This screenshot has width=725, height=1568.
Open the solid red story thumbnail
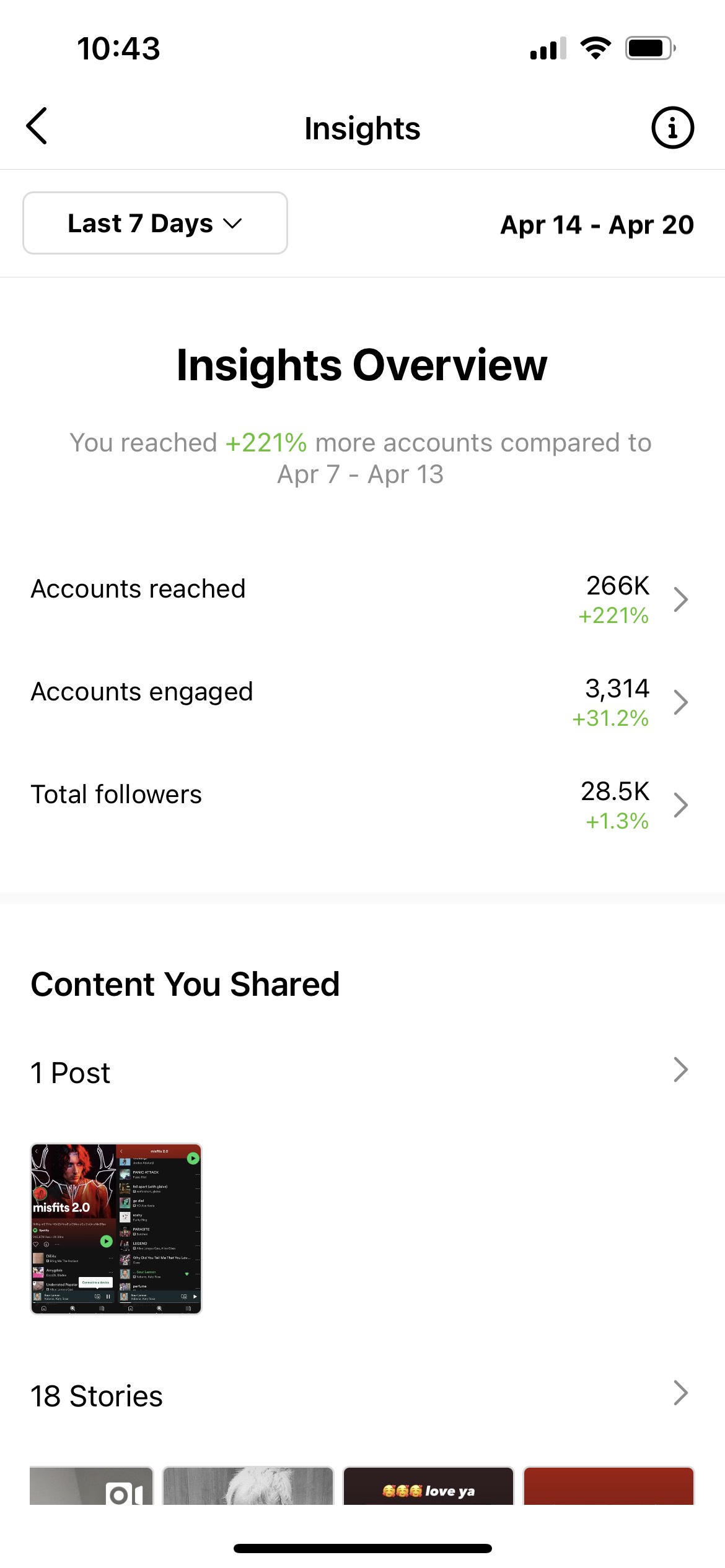[609, 1486]
